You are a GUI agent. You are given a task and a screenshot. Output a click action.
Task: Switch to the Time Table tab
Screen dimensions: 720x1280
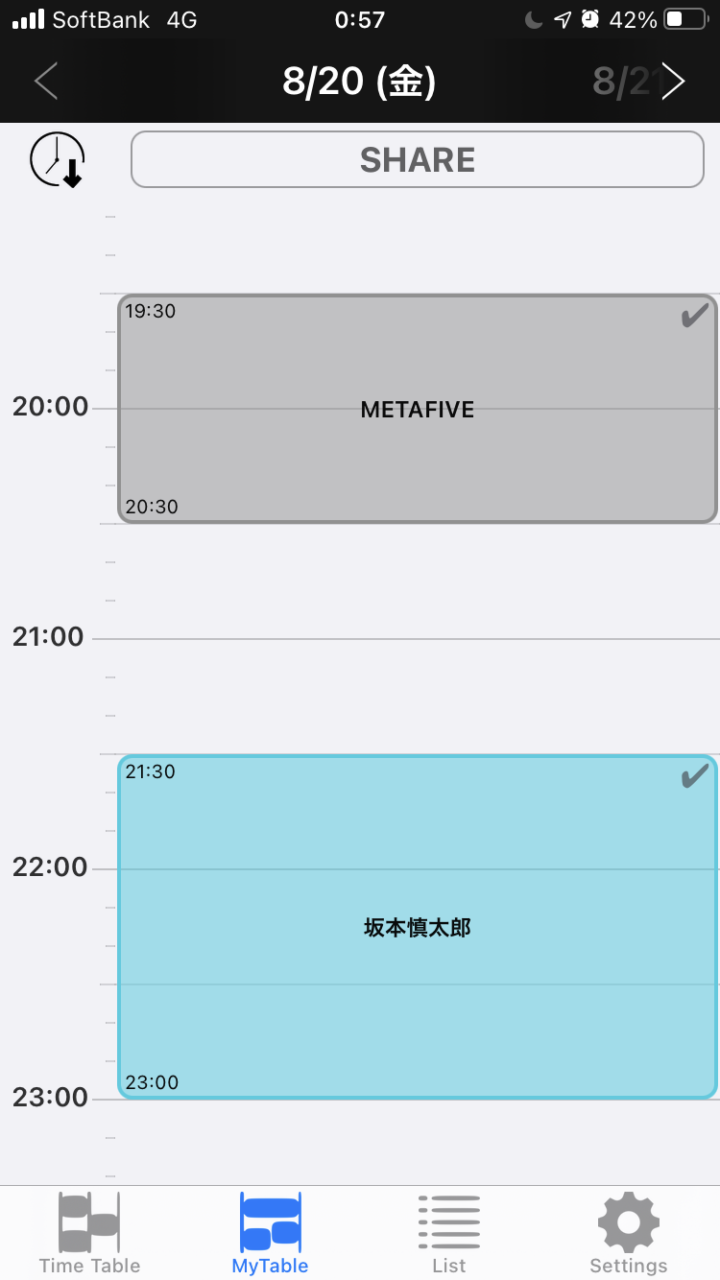point(89,1233)
